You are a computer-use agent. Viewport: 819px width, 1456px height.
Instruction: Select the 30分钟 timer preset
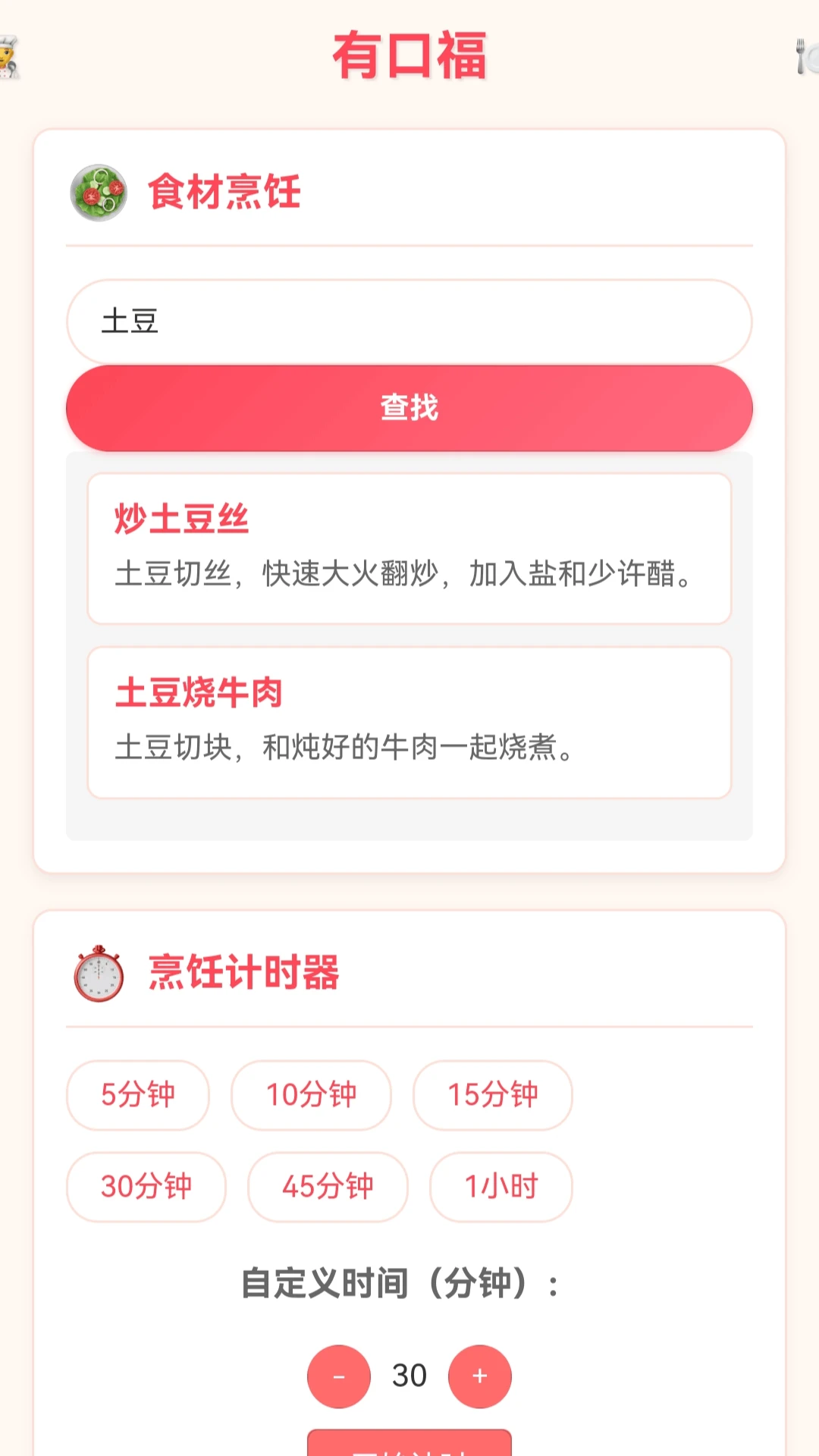(146, 1188)
